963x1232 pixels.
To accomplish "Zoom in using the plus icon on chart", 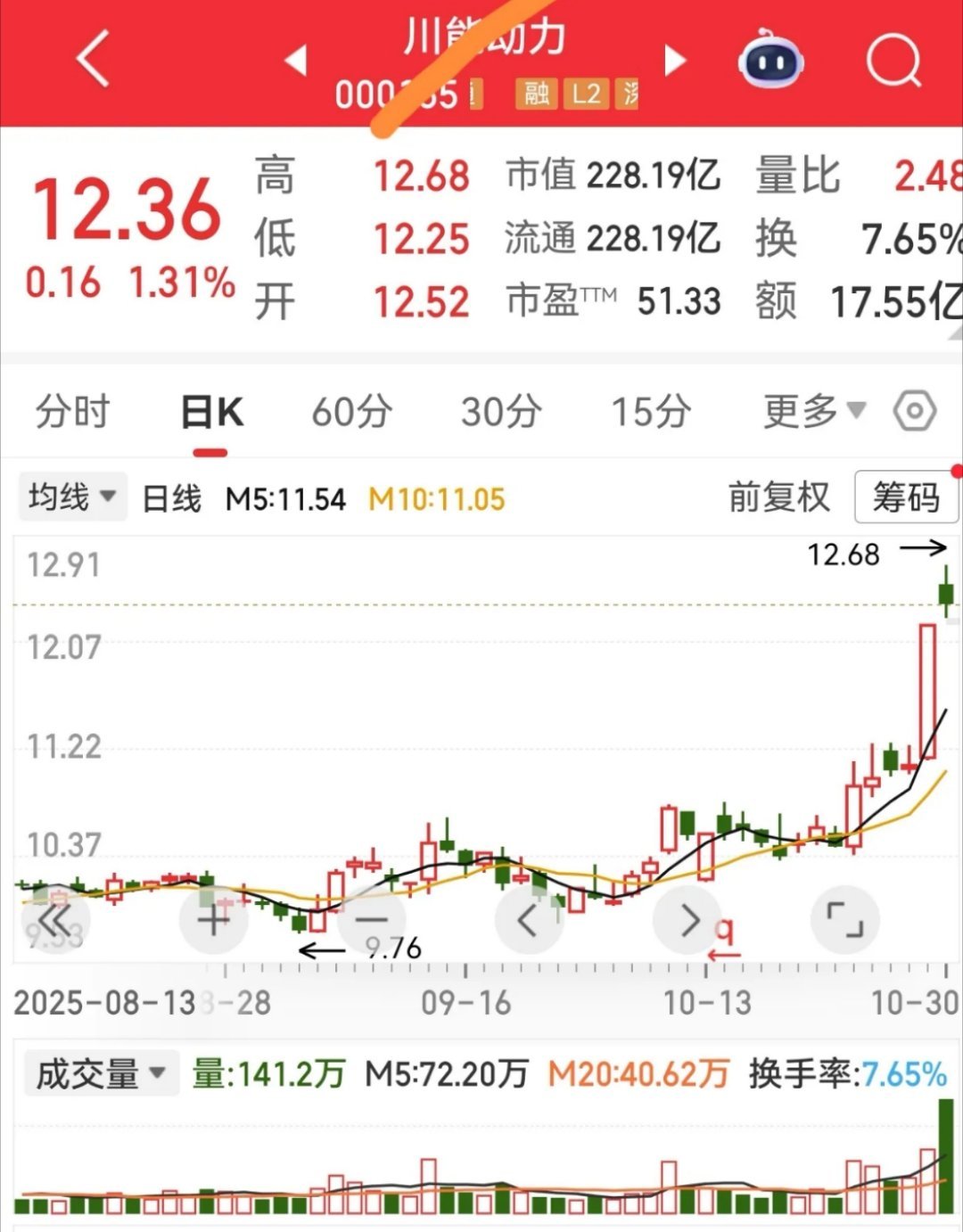I will pyautogui.click(x=213, y=920).
